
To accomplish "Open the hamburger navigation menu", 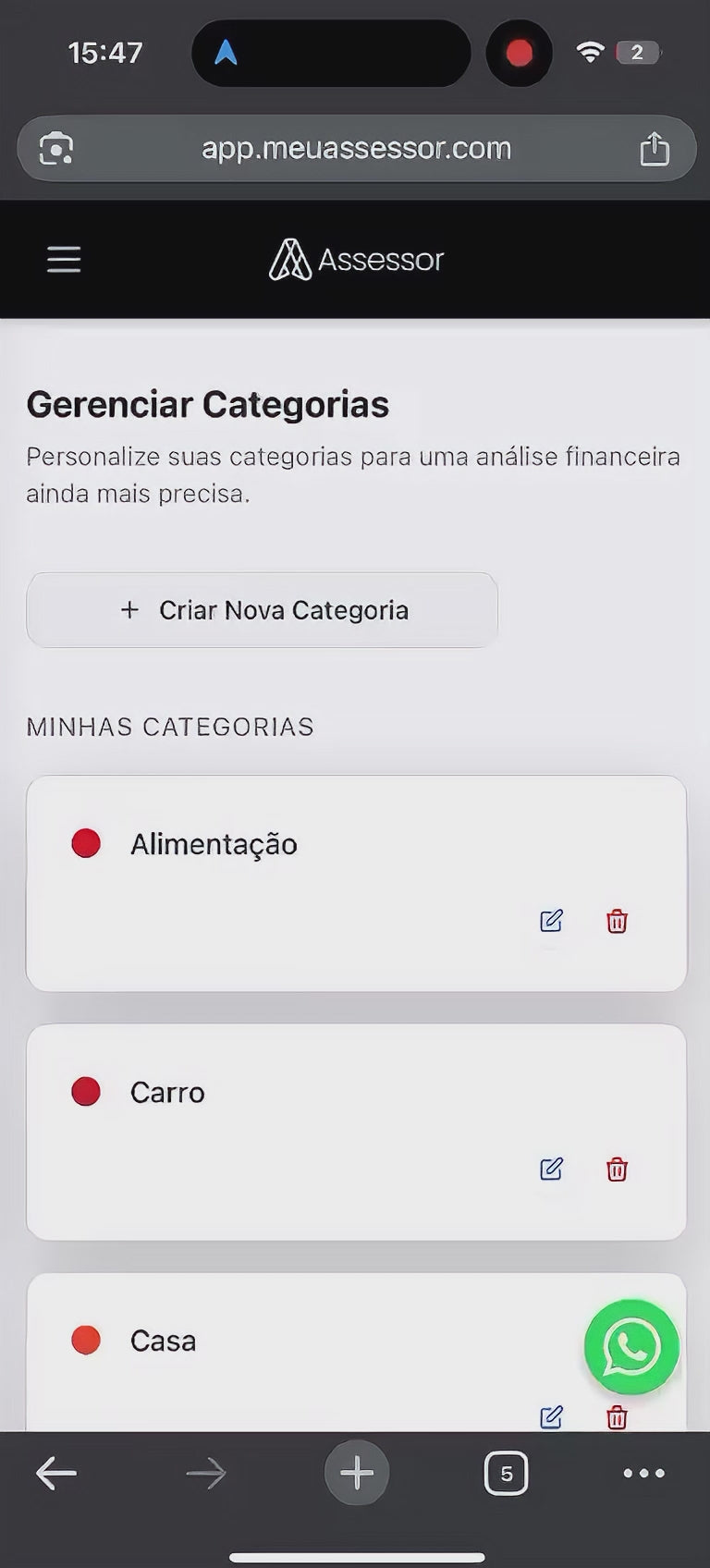I will pos(63,259).
